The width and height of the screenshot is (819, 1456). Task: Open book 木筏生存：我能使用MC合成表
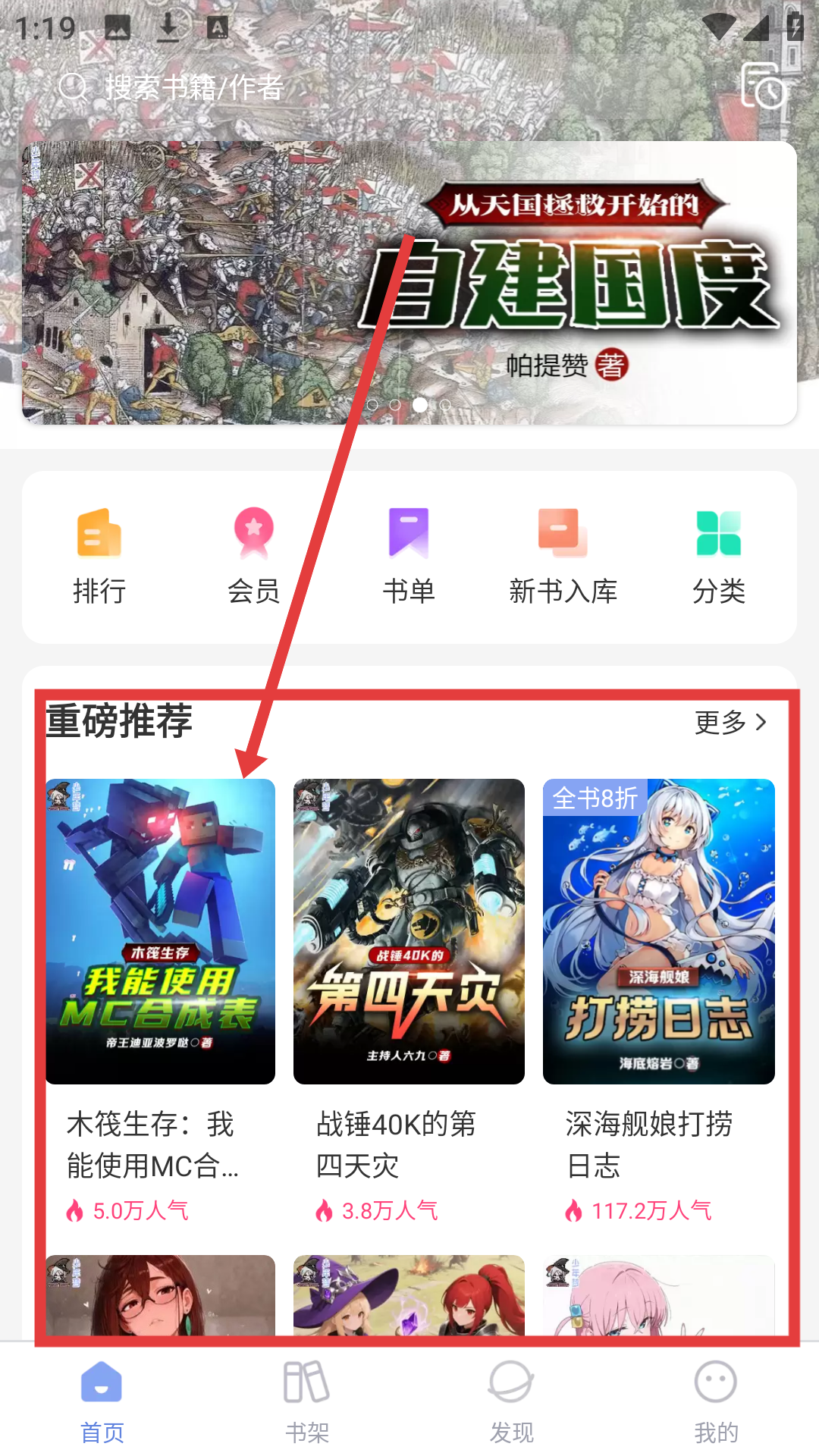click(x=160, y=931)
